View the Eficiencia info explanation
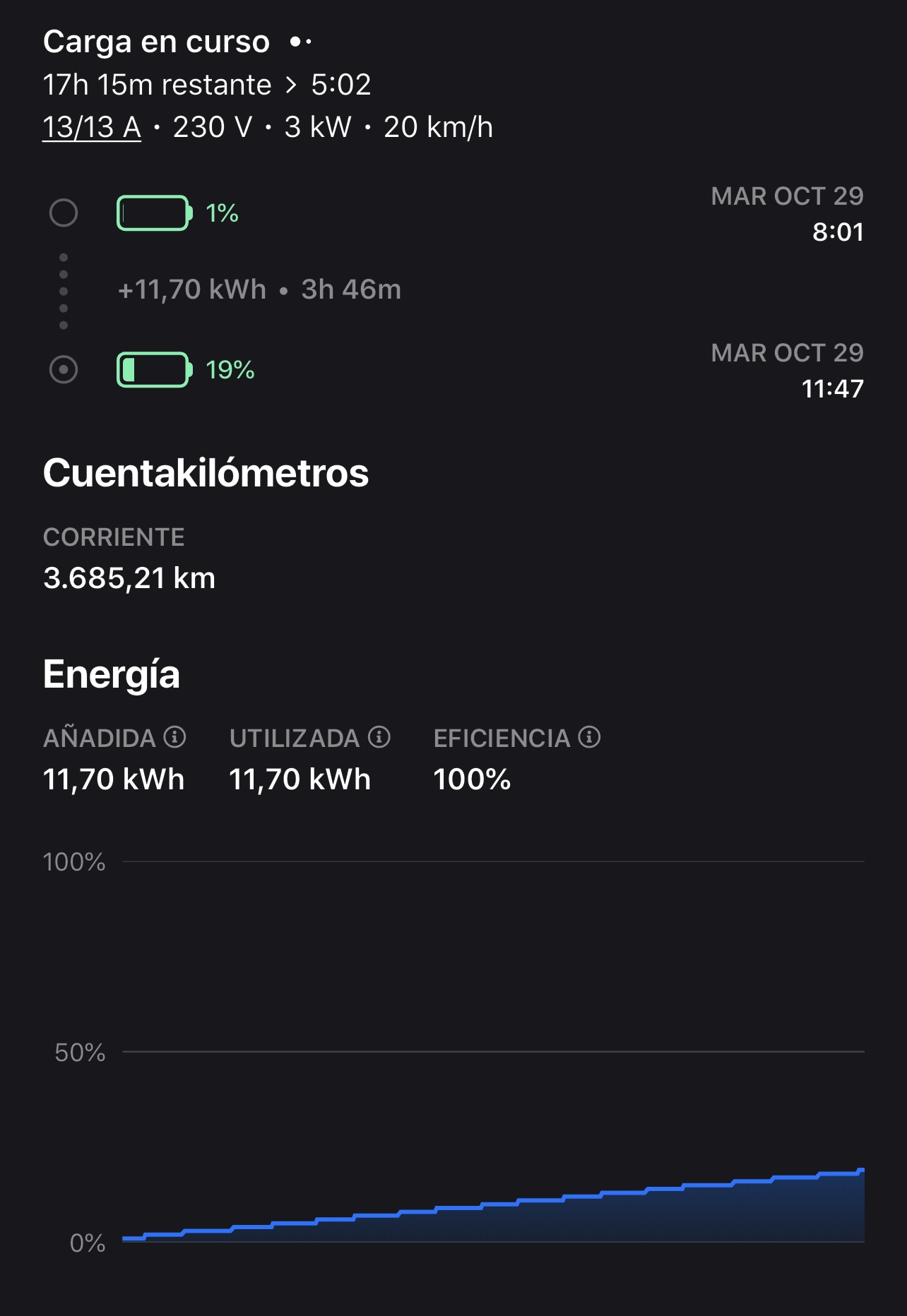Viewport: 907px width, 1316px height. pos(589,737)
